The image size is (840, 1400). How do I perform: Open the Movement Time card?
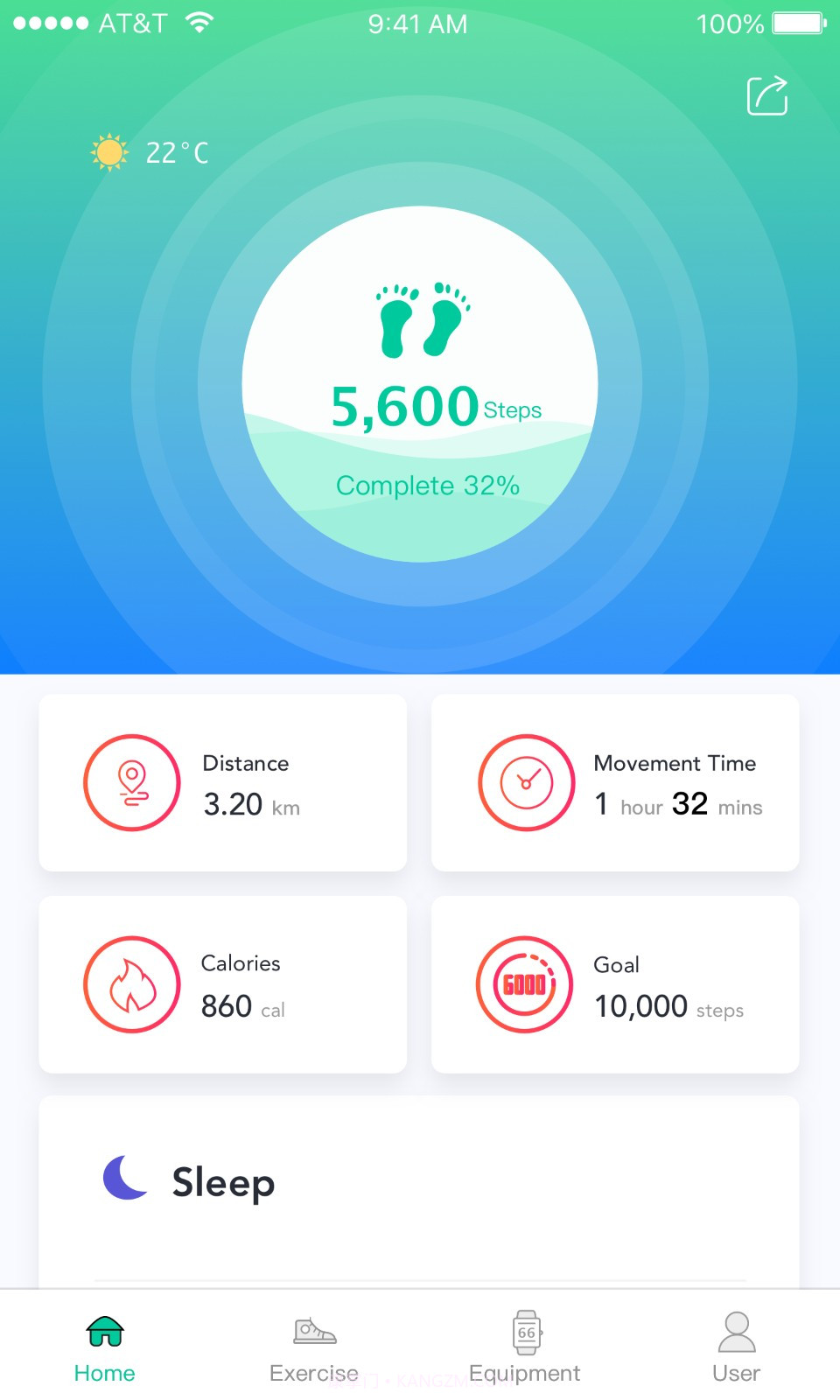pos(615,783)
